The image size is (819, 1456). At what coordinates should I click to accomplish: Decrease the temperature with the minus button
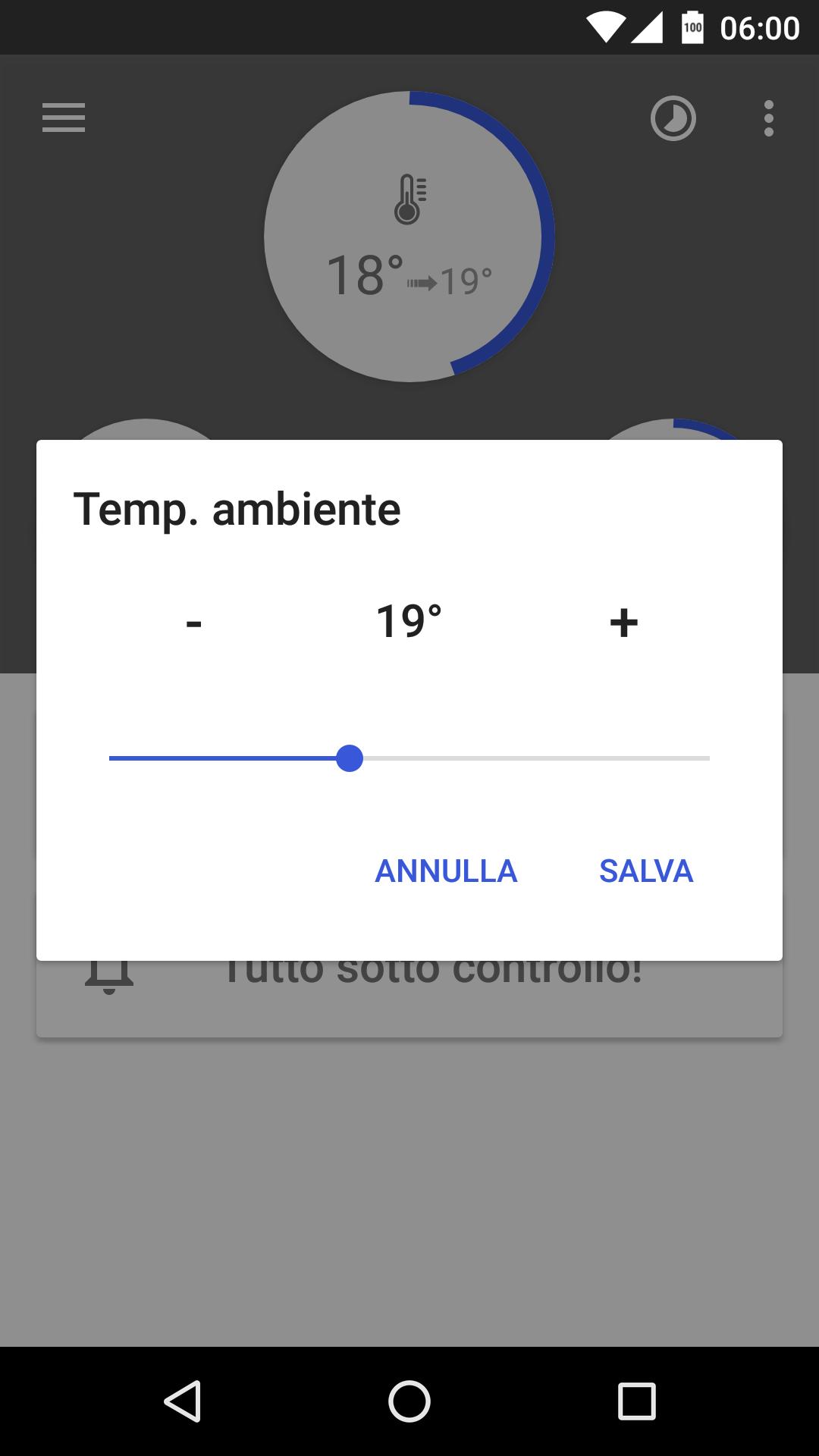(x=194, y=623)
